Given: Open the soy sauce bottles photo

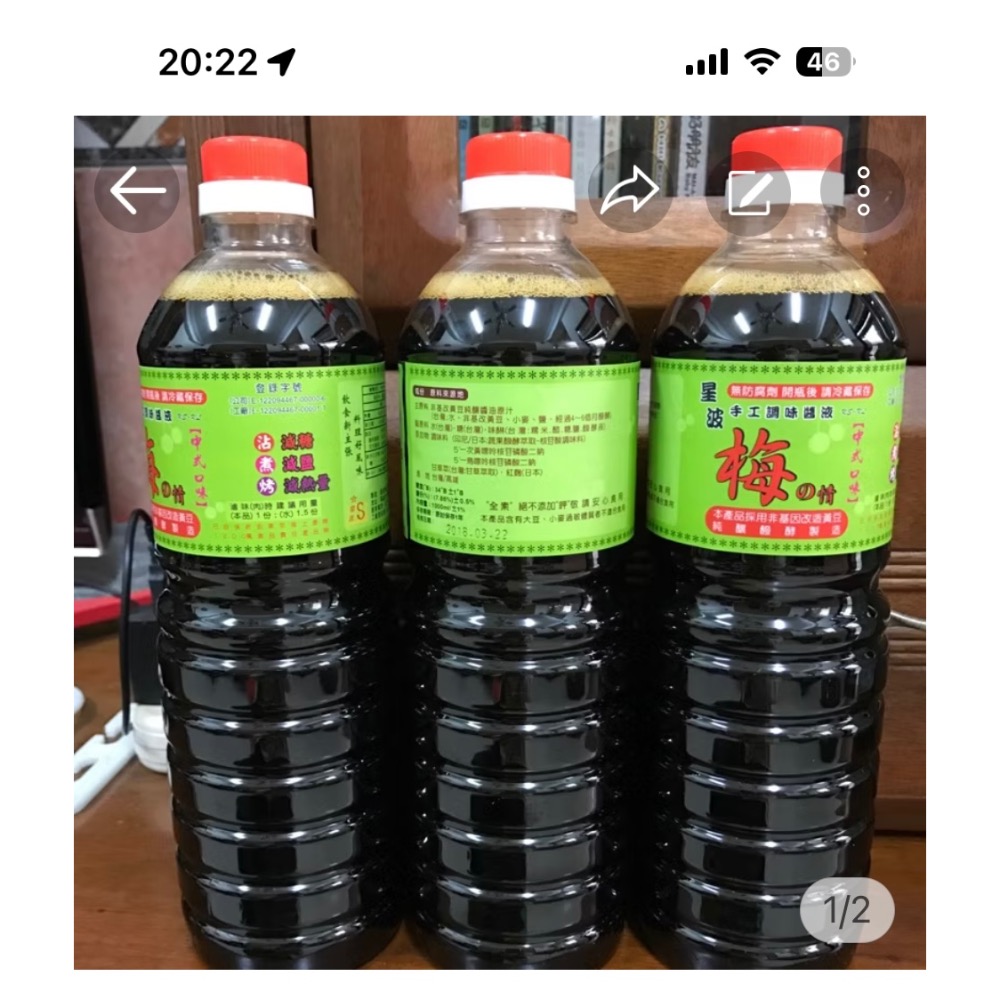Looking at the screenshot, I should pyautogui.click(x=500, y=543).
